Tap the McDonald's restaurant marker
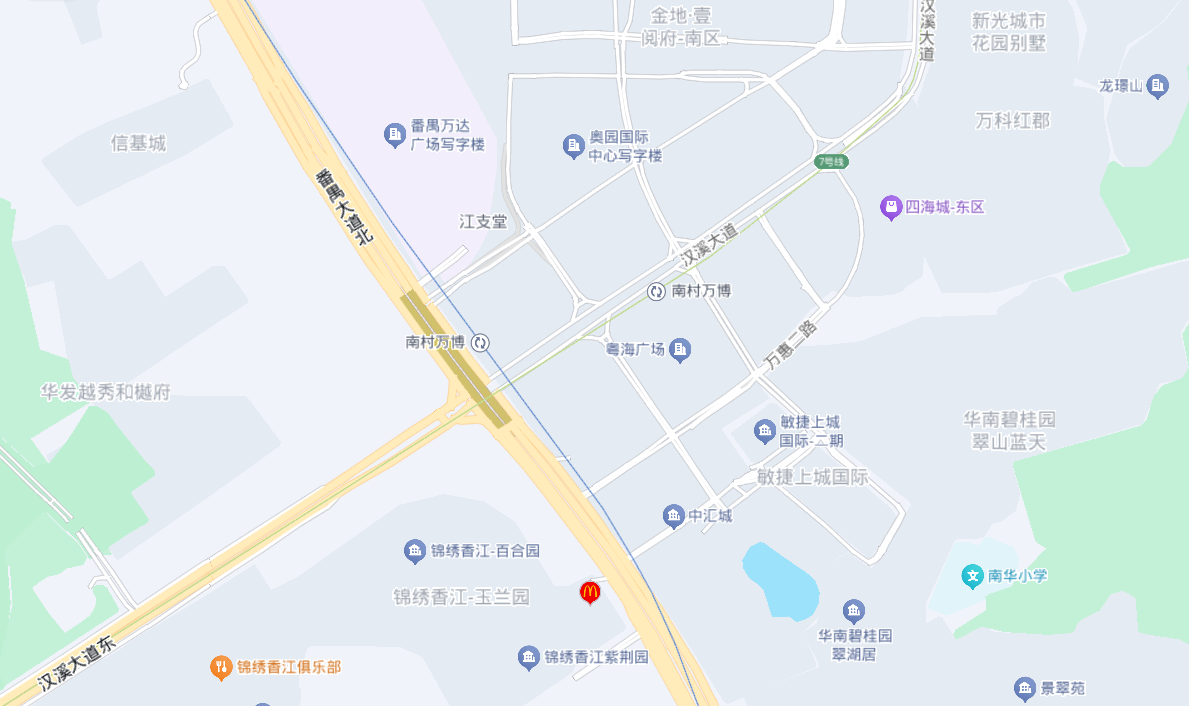The image size is (1189, 706). pyautogui.click(x=590, y=593)
